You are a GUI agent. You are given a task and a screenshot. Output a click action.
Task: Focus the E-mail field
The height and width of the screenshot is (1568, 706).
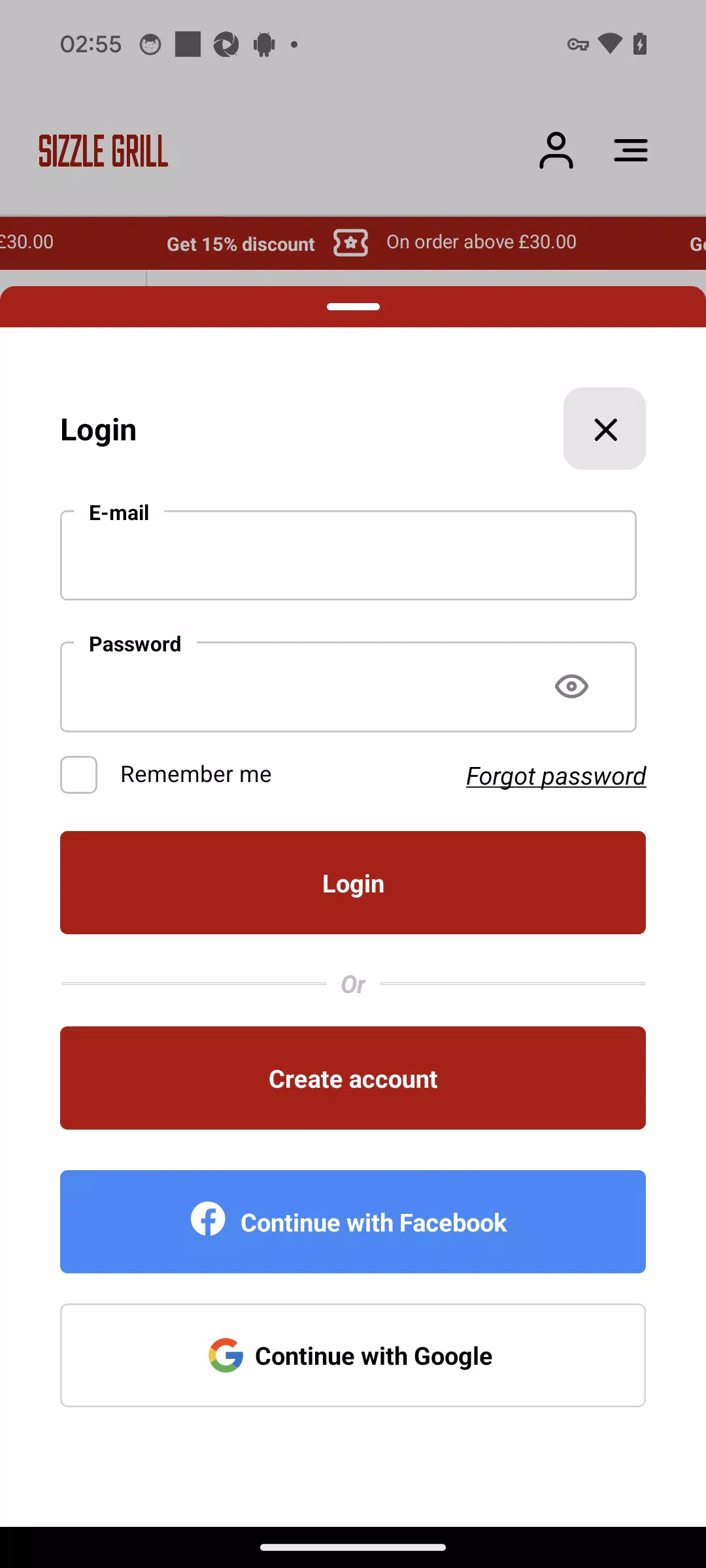pyautogui.click(x=348, y=557)
